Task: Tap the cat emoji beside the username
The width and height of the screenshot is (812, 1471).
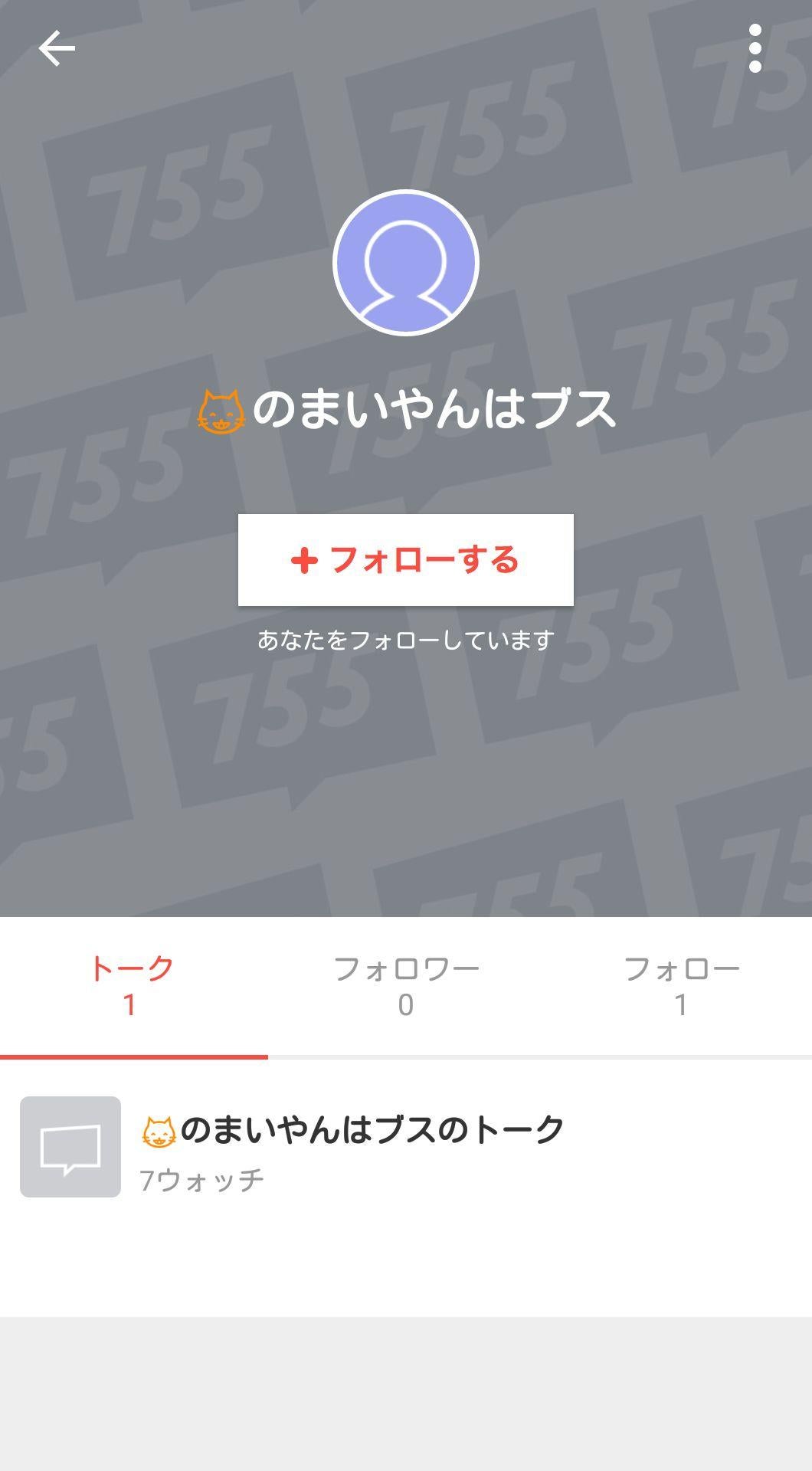Action: coord(220,410)
